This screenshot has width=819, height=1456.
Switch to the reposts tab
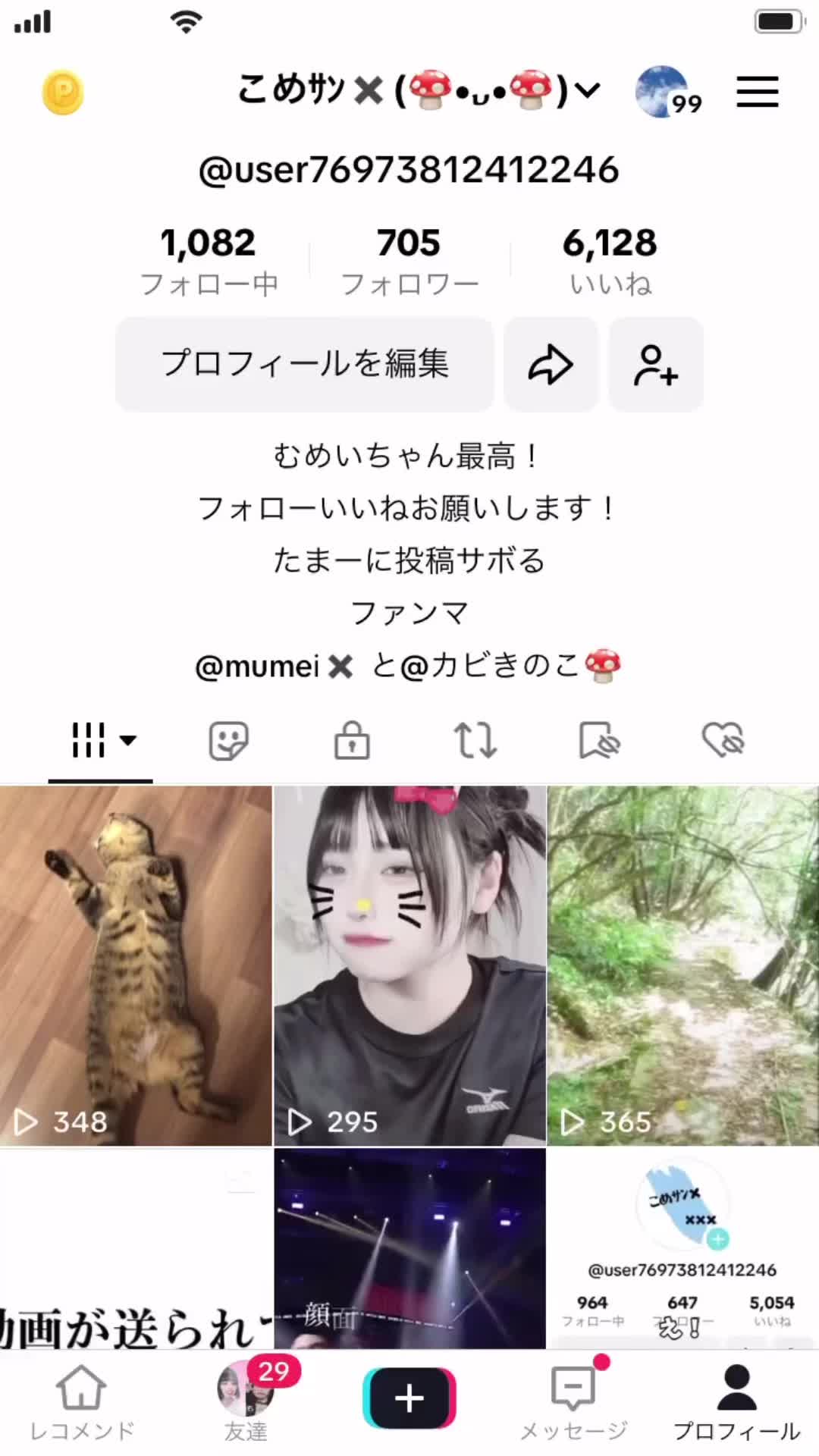[475, 740]
